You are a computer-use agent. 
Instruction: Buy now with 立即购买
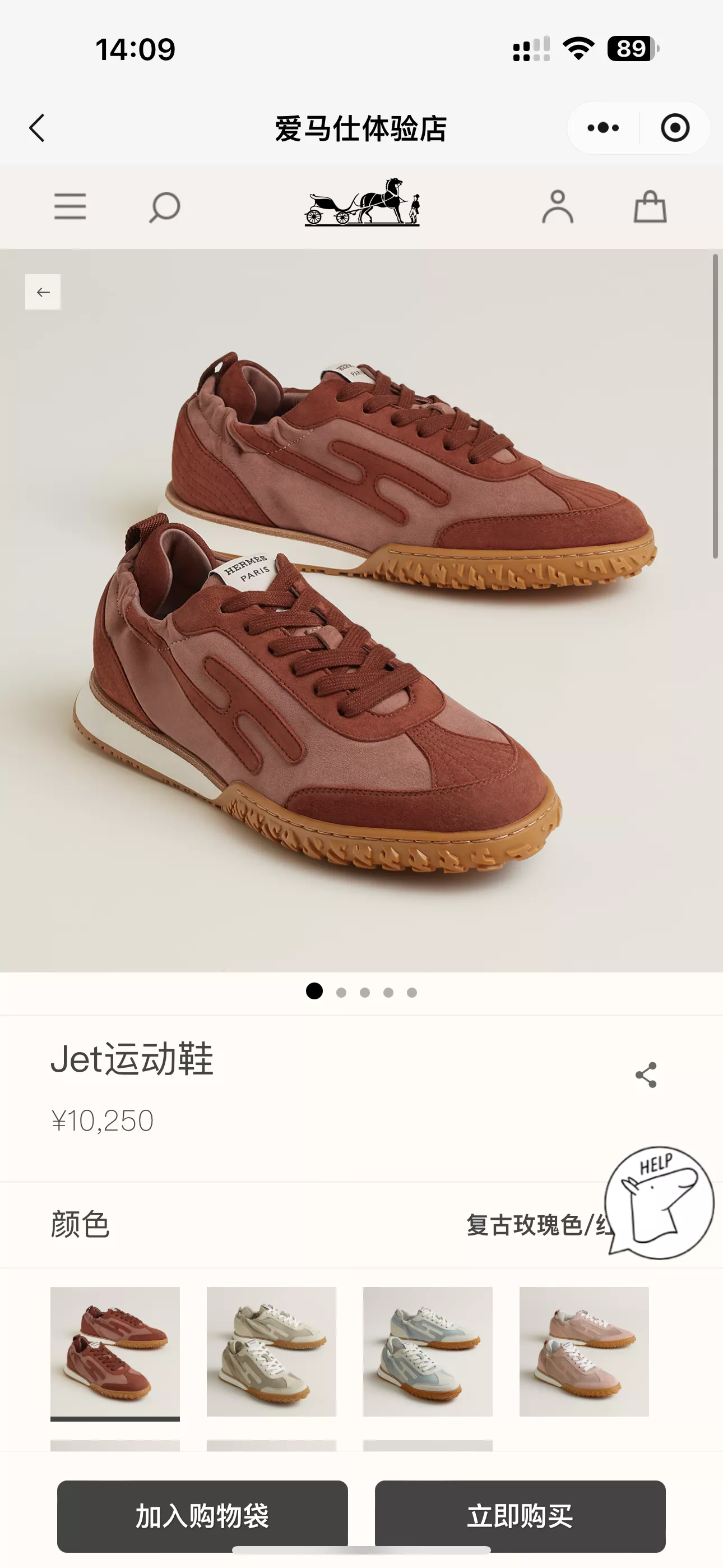tap(520, 1516)
